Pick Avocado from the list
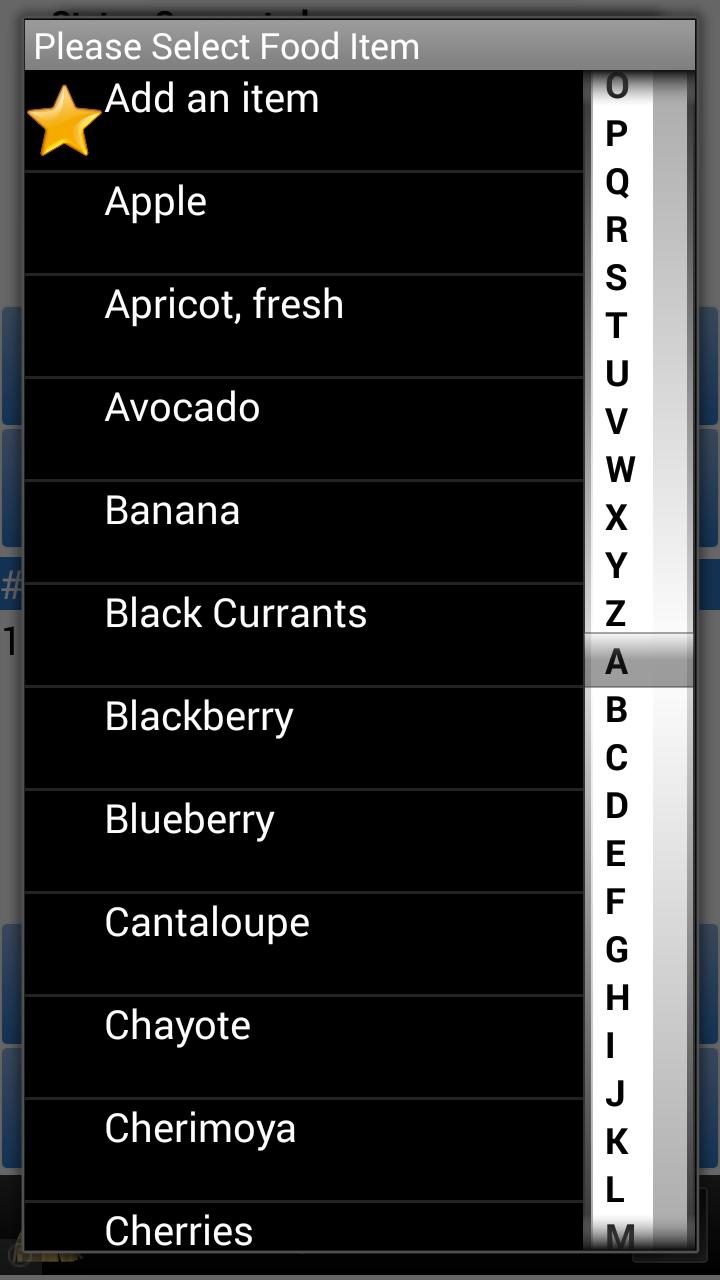Screen dimensions: 720x1280 coord(303,429)
